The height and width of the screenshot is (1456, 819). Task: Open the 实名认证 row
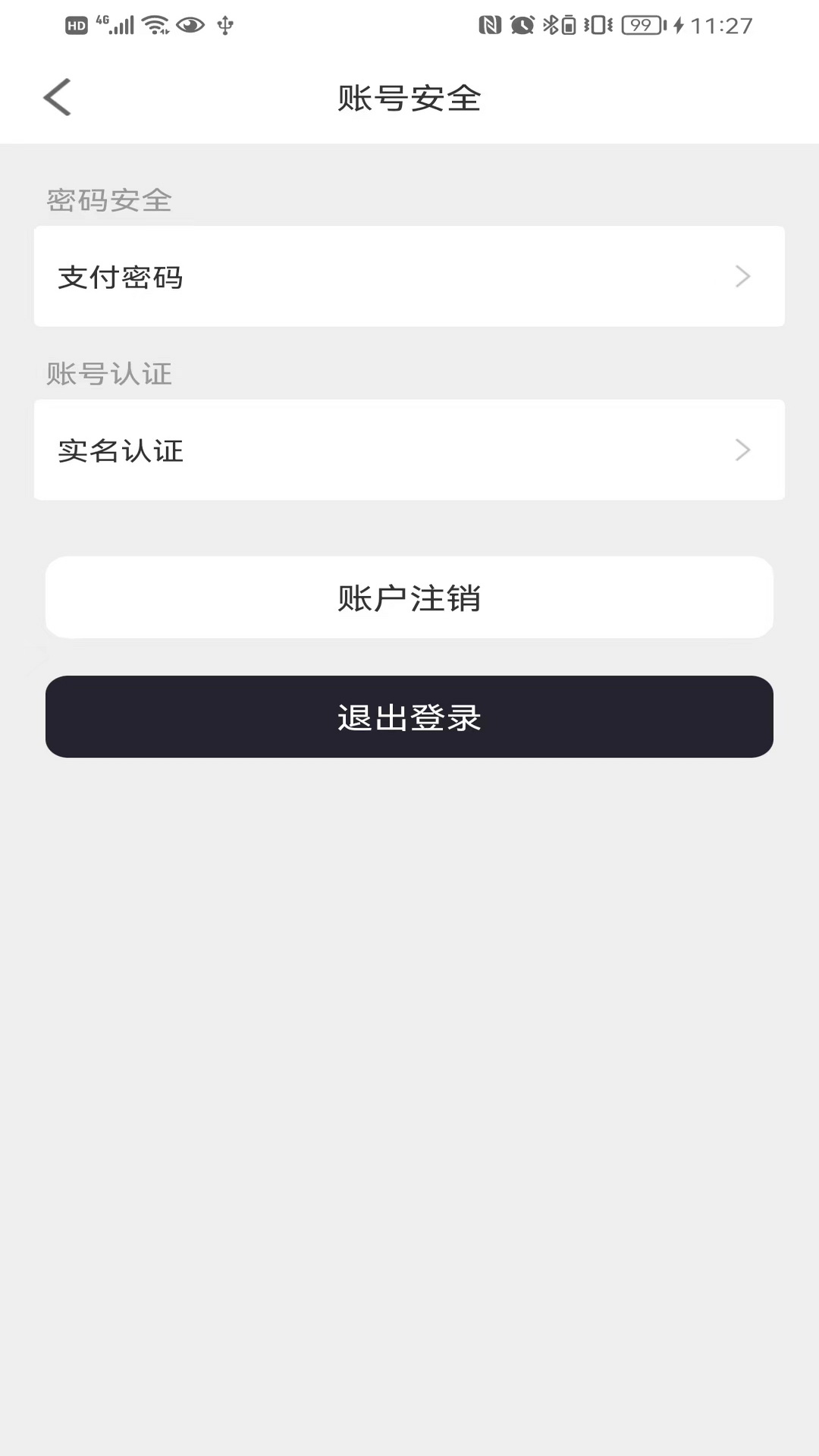(x=409, y=450)
